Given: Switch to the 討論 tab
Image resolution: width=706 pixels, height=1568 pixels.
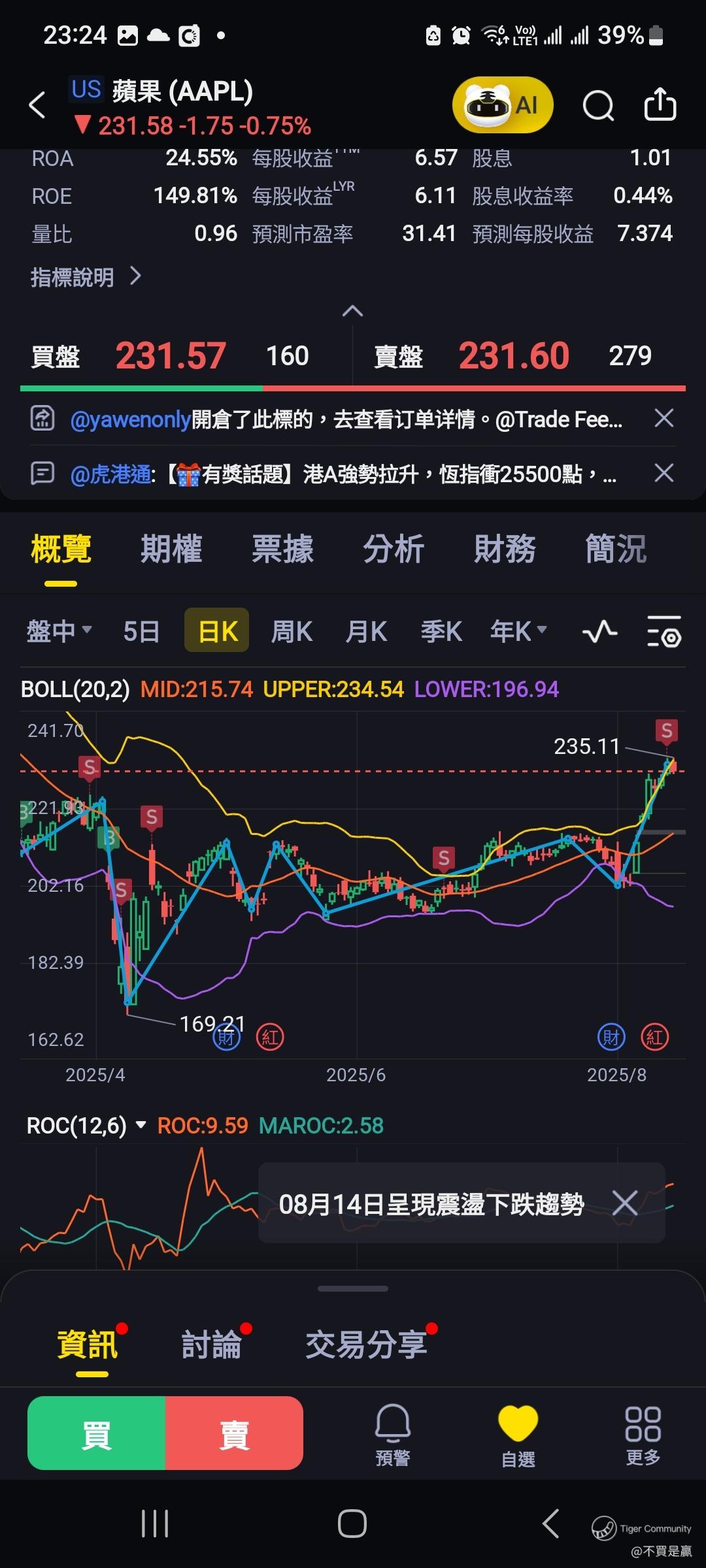Looking at the screenshot, I should click(211, 1345).
